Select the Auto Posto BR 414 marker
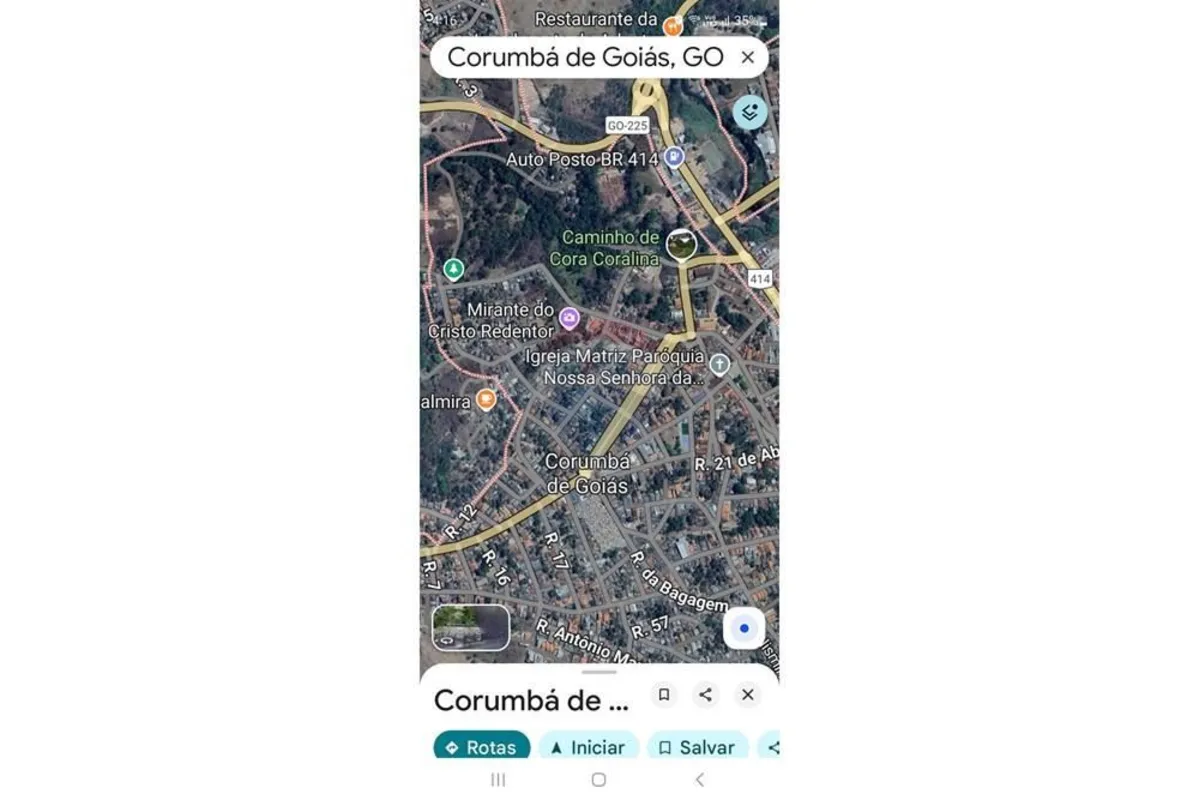 [x=675, y=157]
